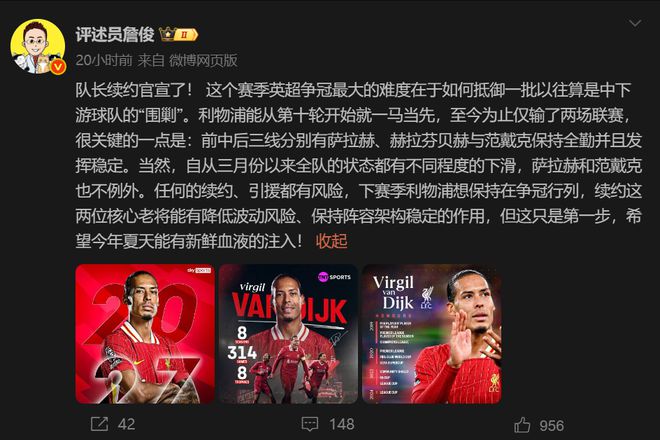Collapse the post with 收起
This screenshot has height=440, width=660.
coord(331,240)
